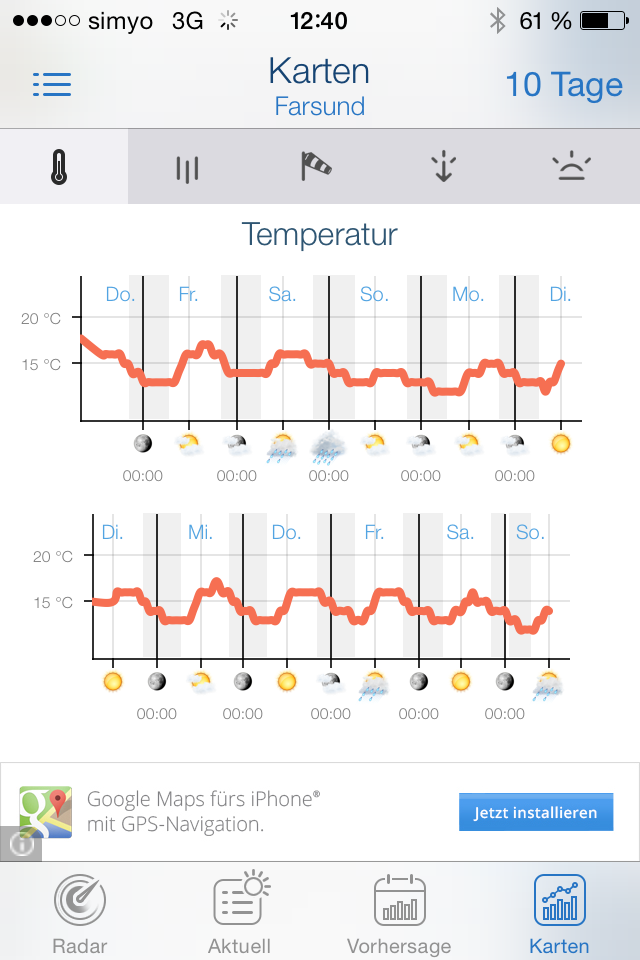Switch to the Aktuell tab
The height and width of the screenshot is (960, 640).
[x=239, y=912]
